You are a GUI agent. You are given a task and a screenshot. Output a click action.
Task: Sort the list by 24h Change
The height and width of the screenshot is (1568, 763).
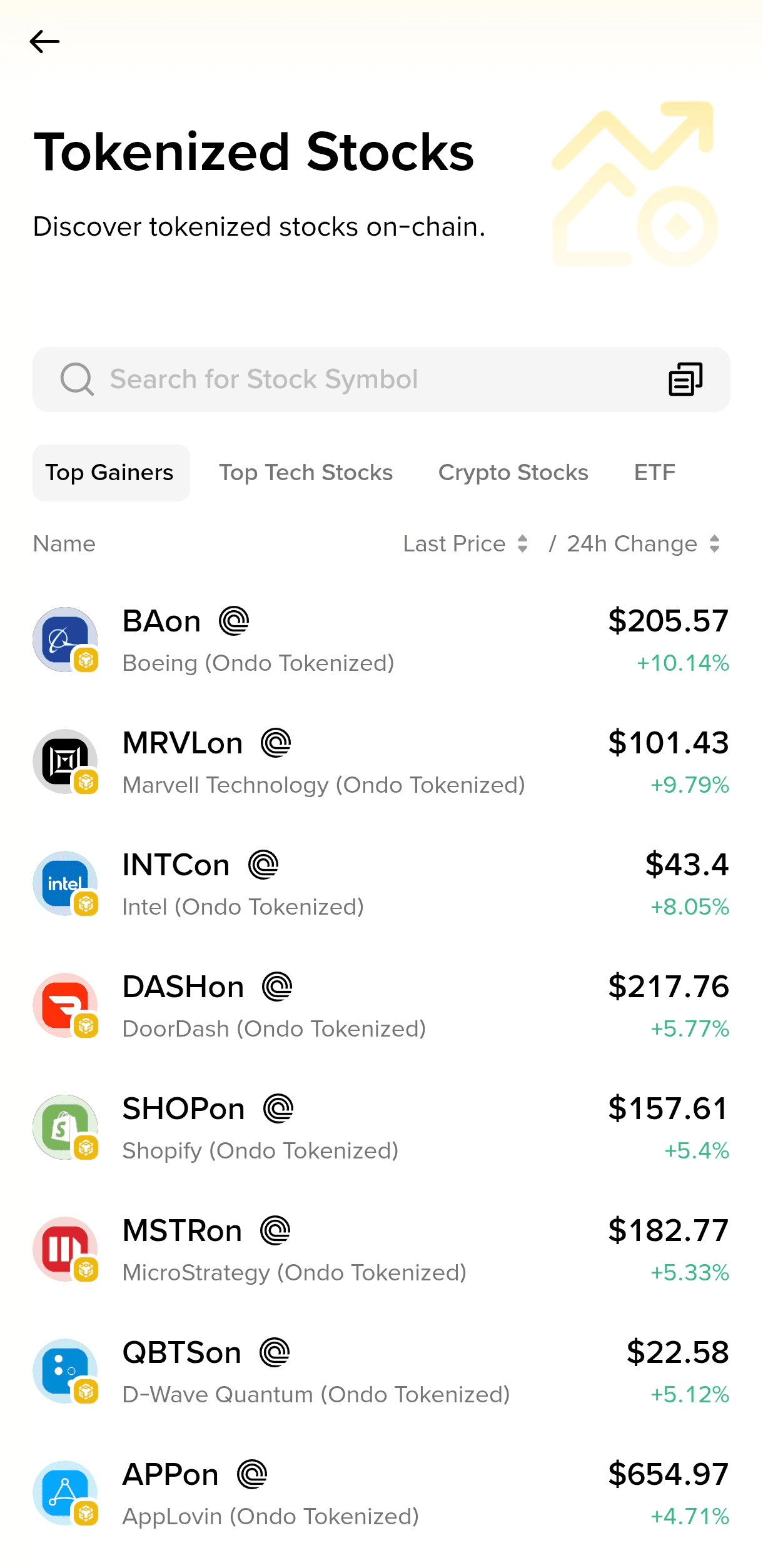pos(644,544)
